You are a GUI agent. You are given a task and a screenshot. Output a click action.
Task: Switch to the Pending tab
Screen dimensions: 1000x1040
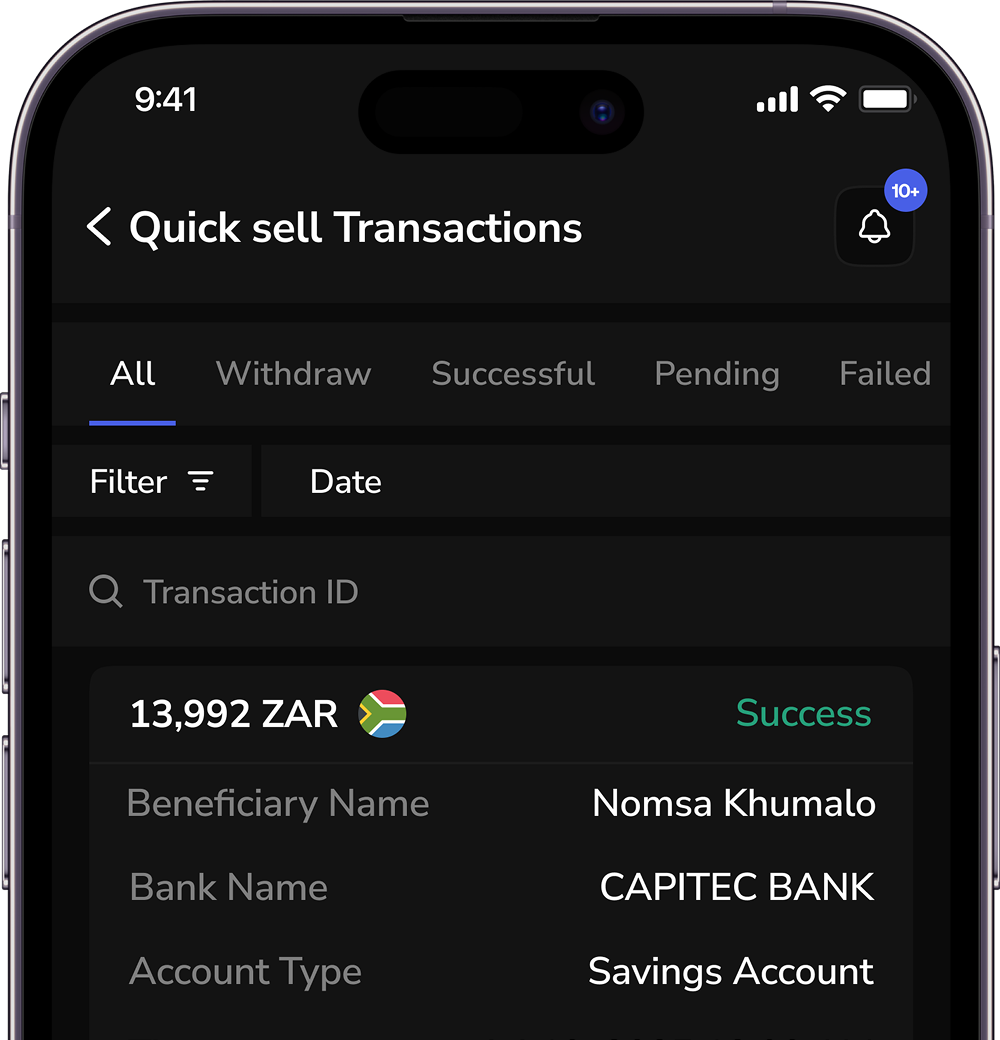[x=716, y=374]
